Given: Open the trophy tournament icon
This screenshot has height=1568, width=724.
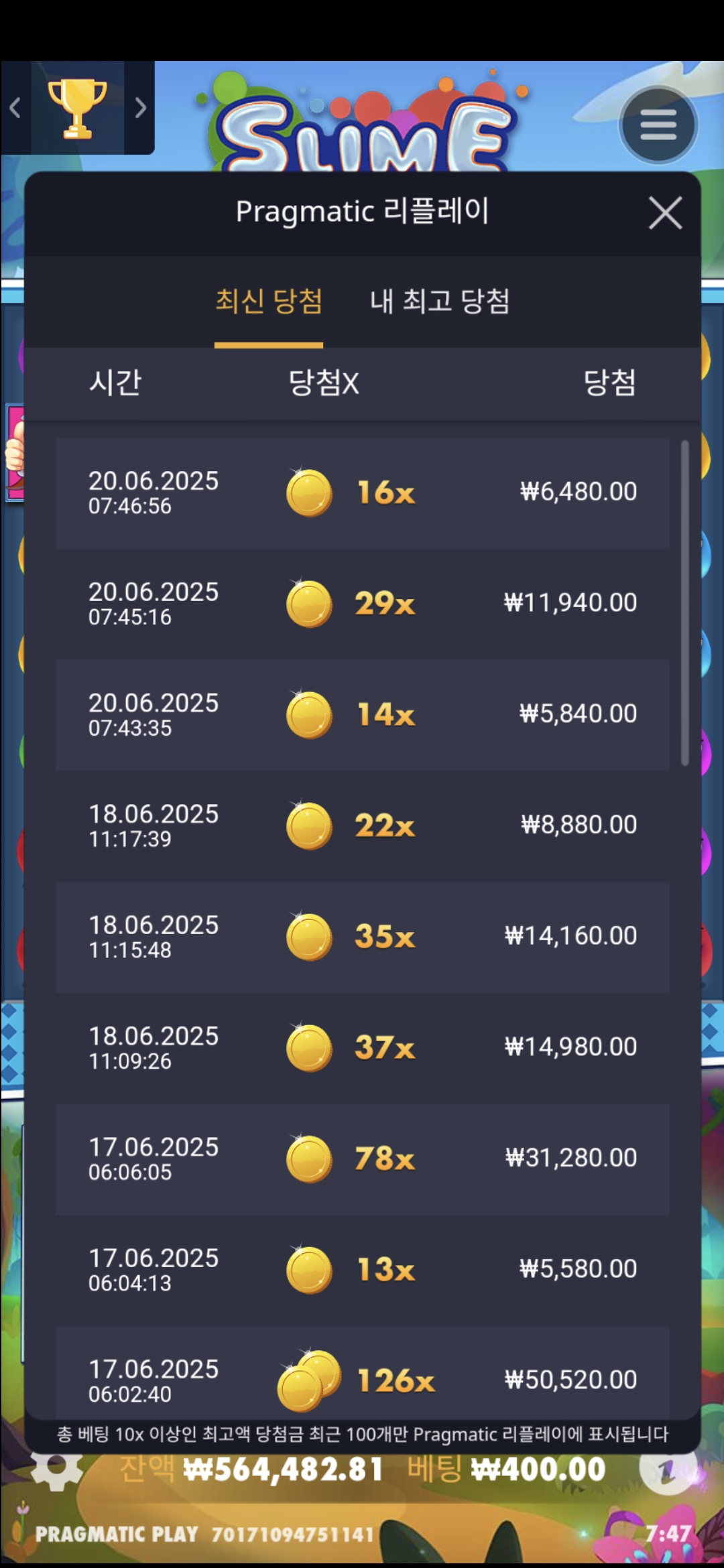Looking at the screenshot, I should (77, 108).
